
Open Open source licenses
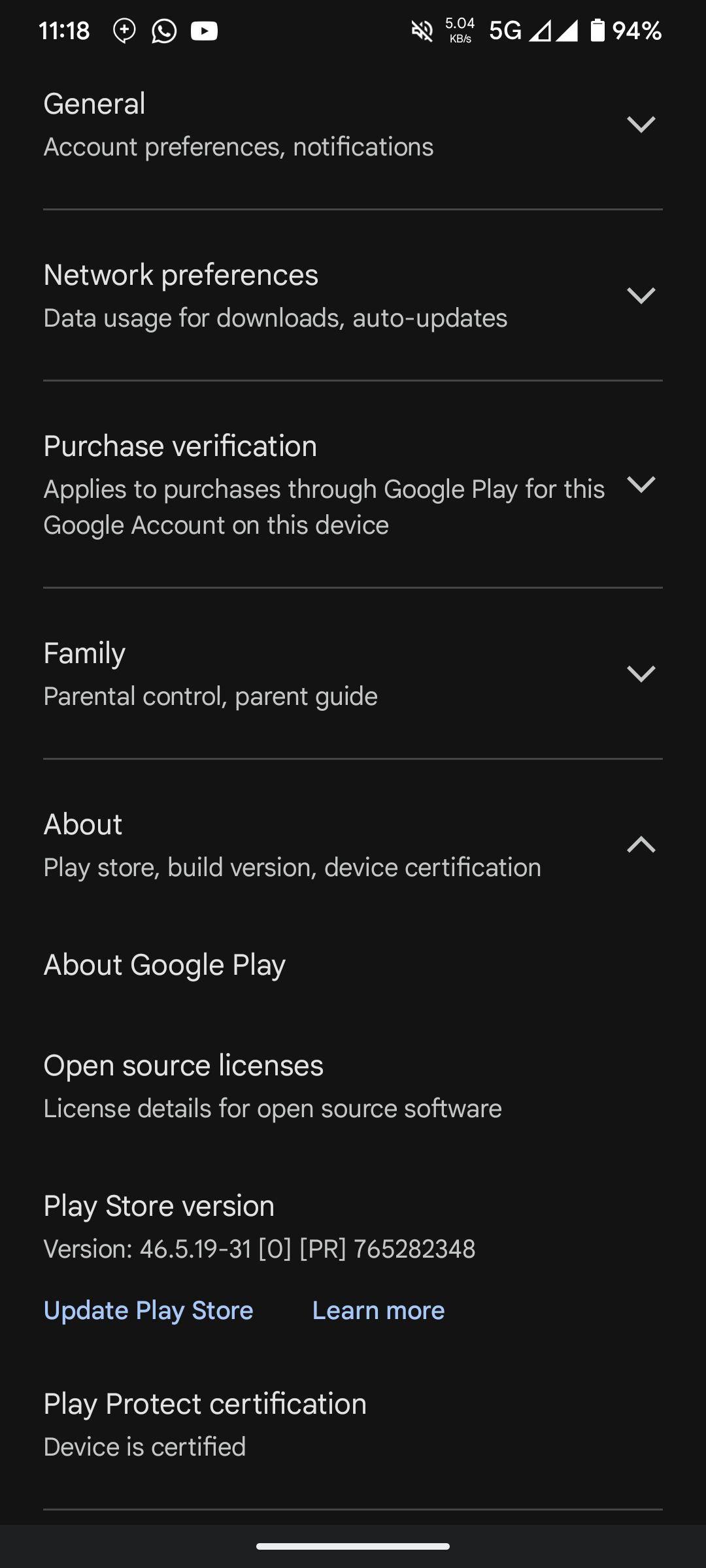click(353, 1085)
